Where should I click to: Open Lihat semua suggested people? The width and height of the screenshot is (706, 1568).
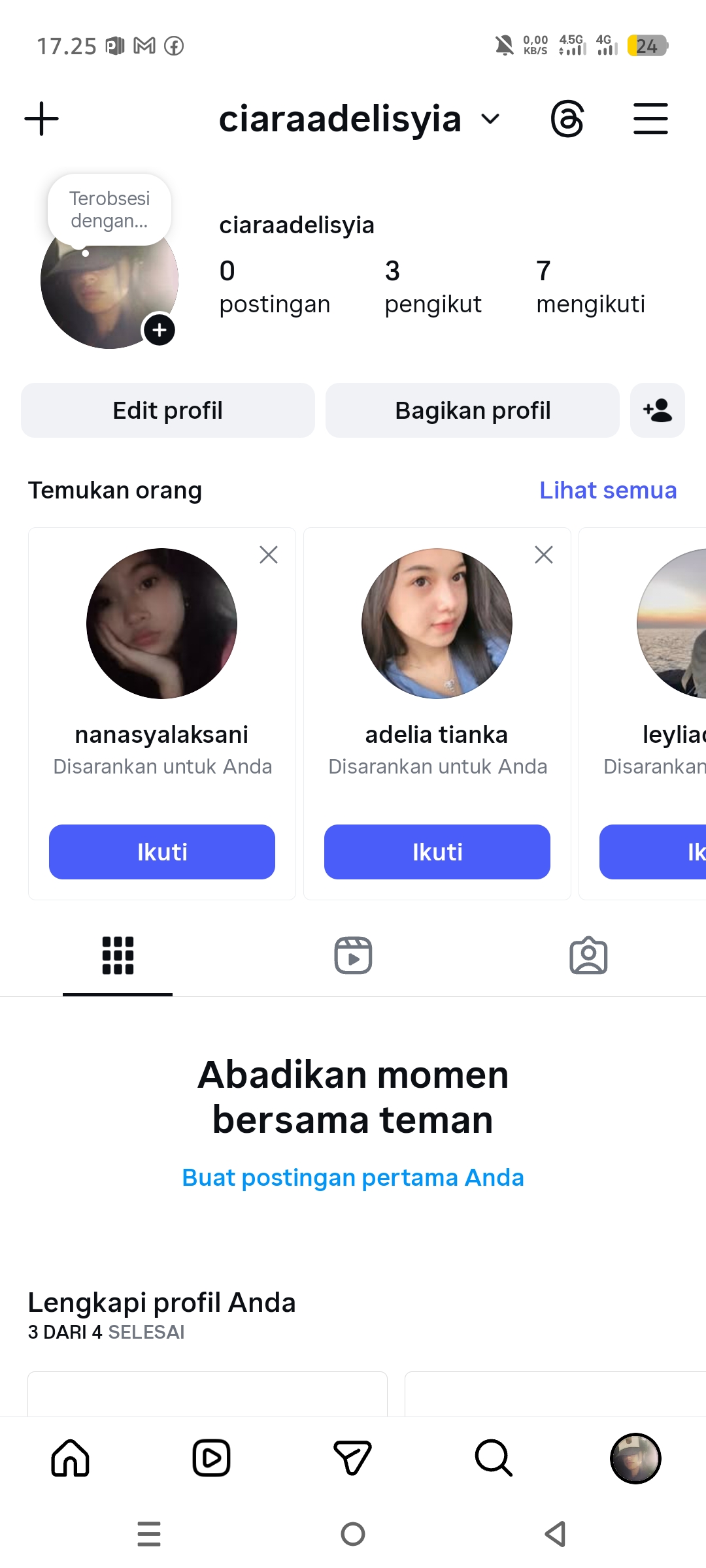pyautogui.click(x=607, y=490)
